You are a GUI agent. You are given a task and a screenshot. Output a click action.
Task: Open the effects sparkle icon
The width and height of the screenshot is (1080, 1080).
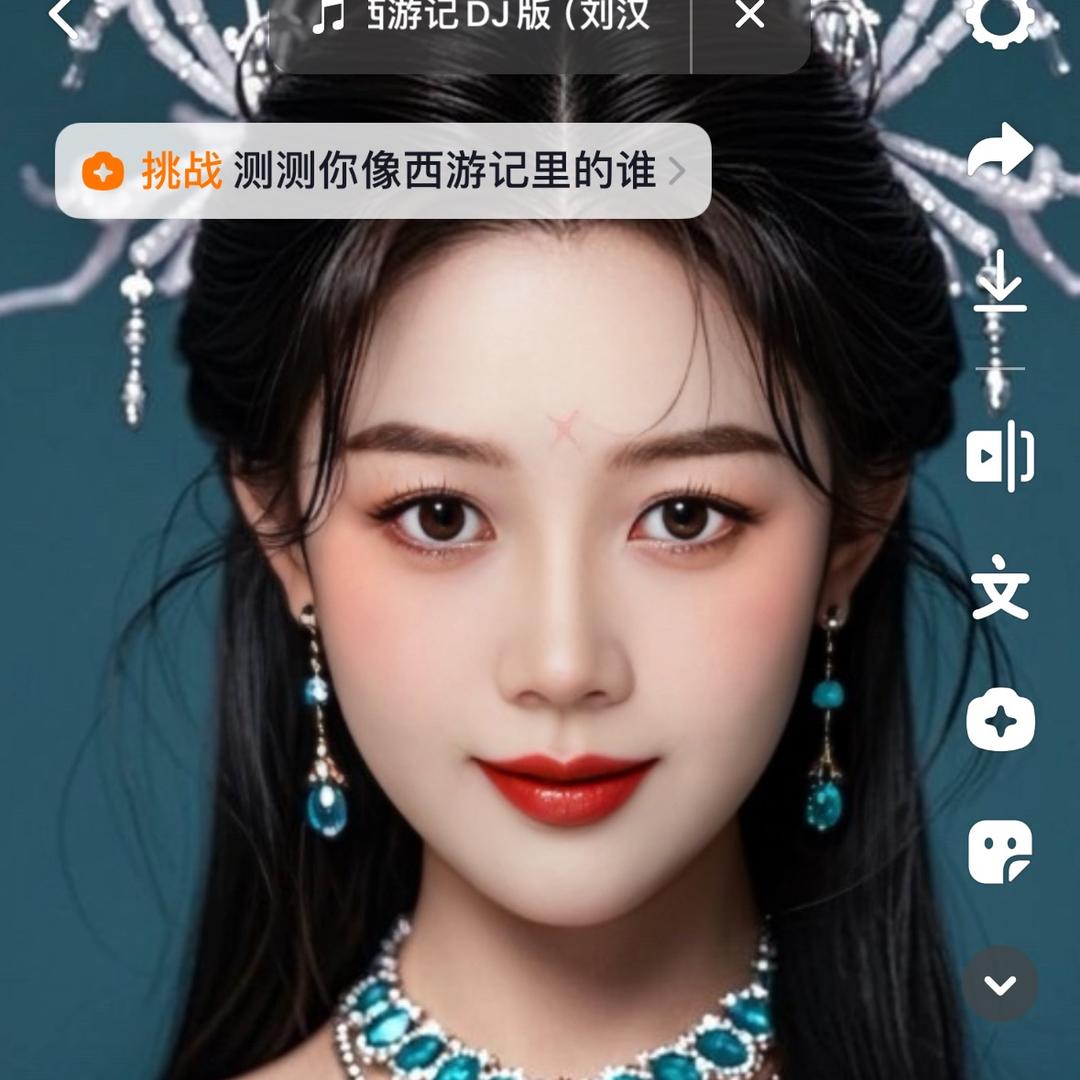coord(1000,720)
